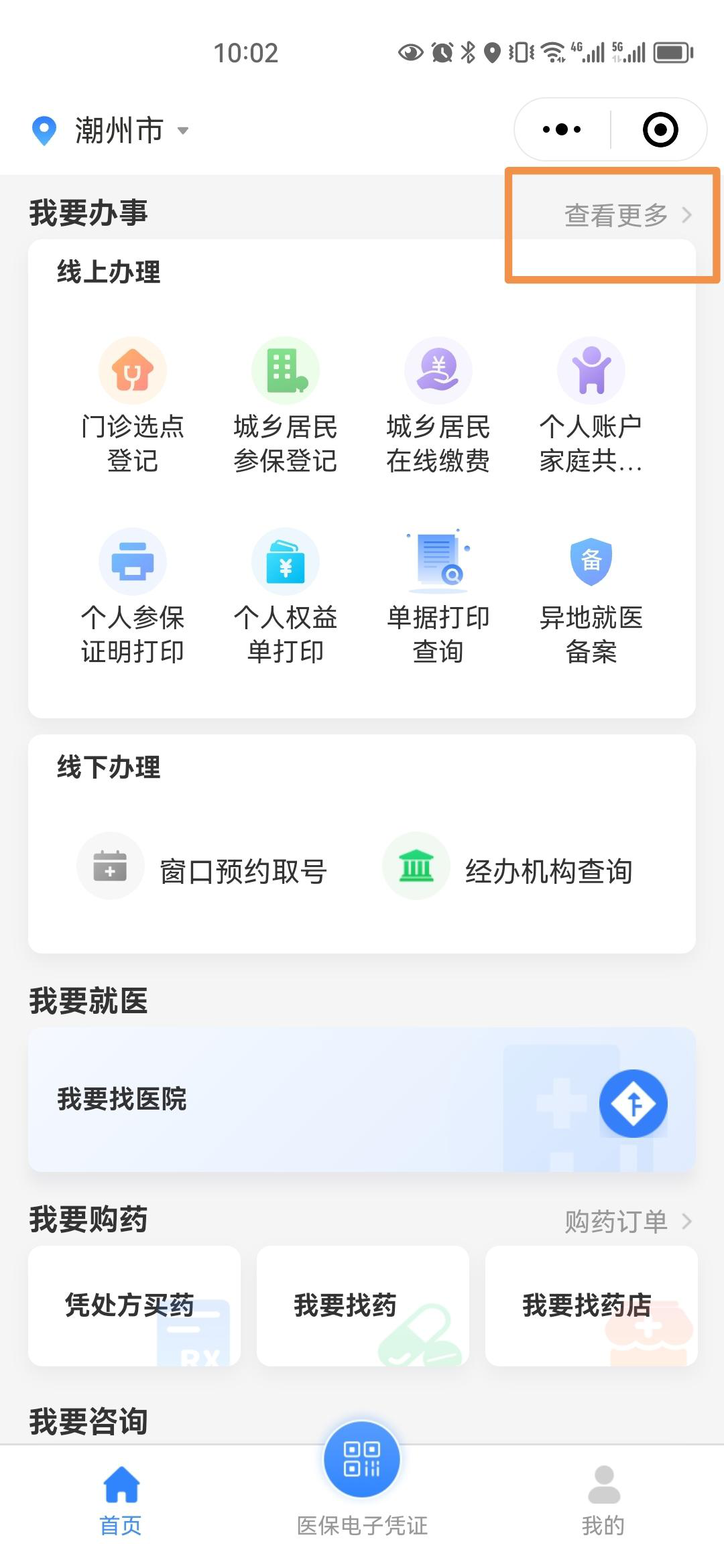The image size is (724, 1568).
Task: Open 门诊选点登记 service
Action: point(133,402)
